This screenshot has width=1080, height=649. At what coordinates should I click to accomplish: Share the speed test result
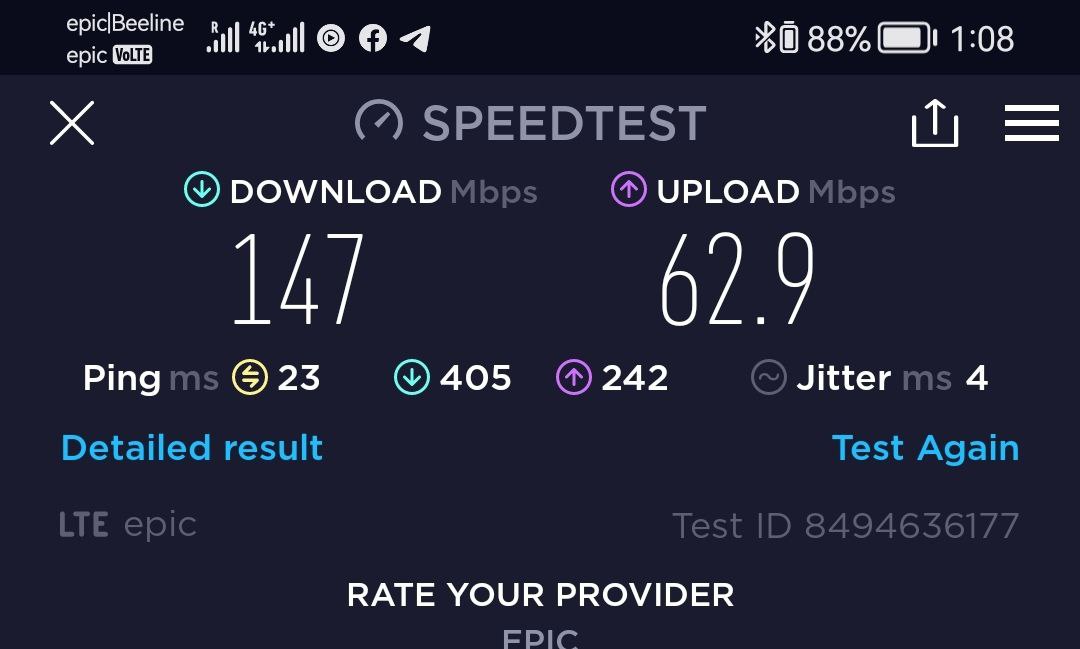(x=935, y=123)
